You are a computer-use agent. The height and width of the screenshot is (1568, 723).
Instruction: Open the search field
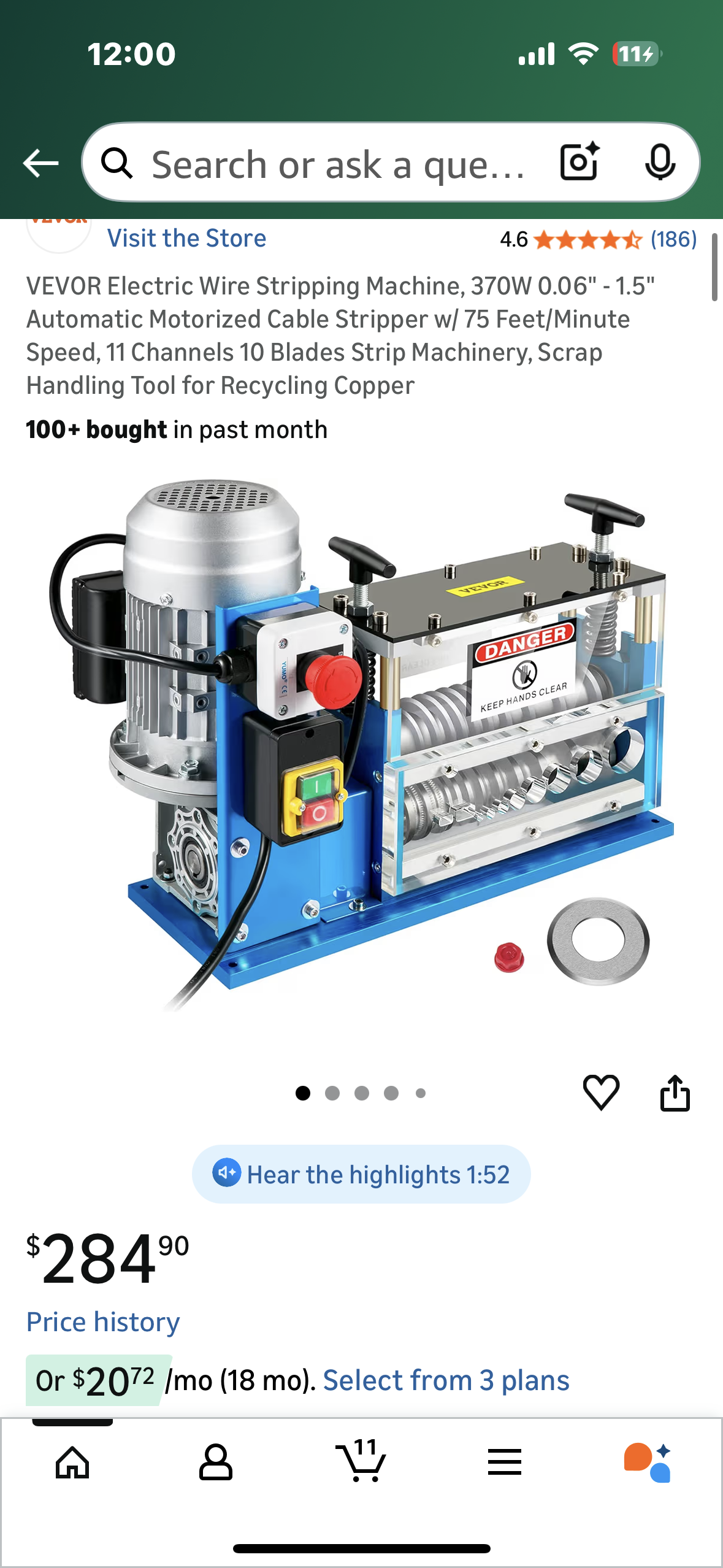(x=337, y=164)
